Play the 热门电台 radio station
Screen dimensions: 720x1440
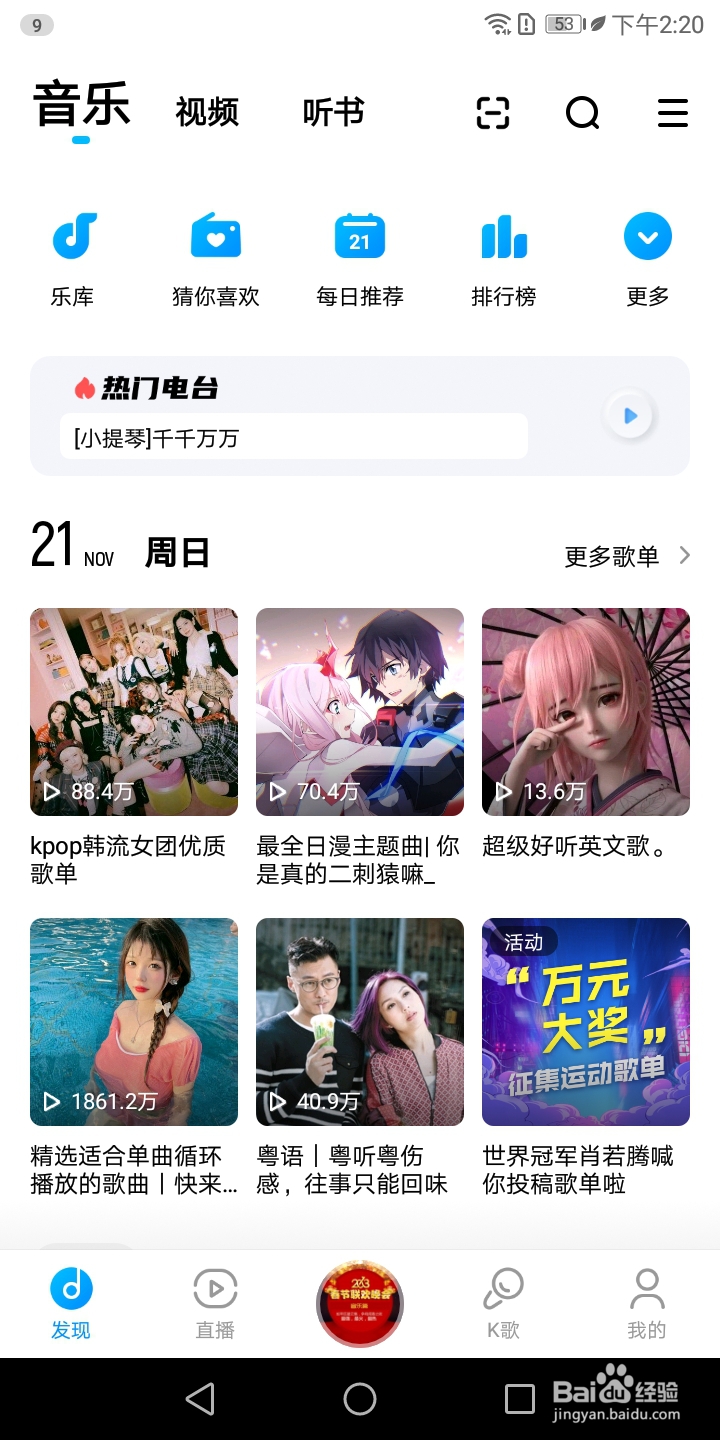(629, 414)
